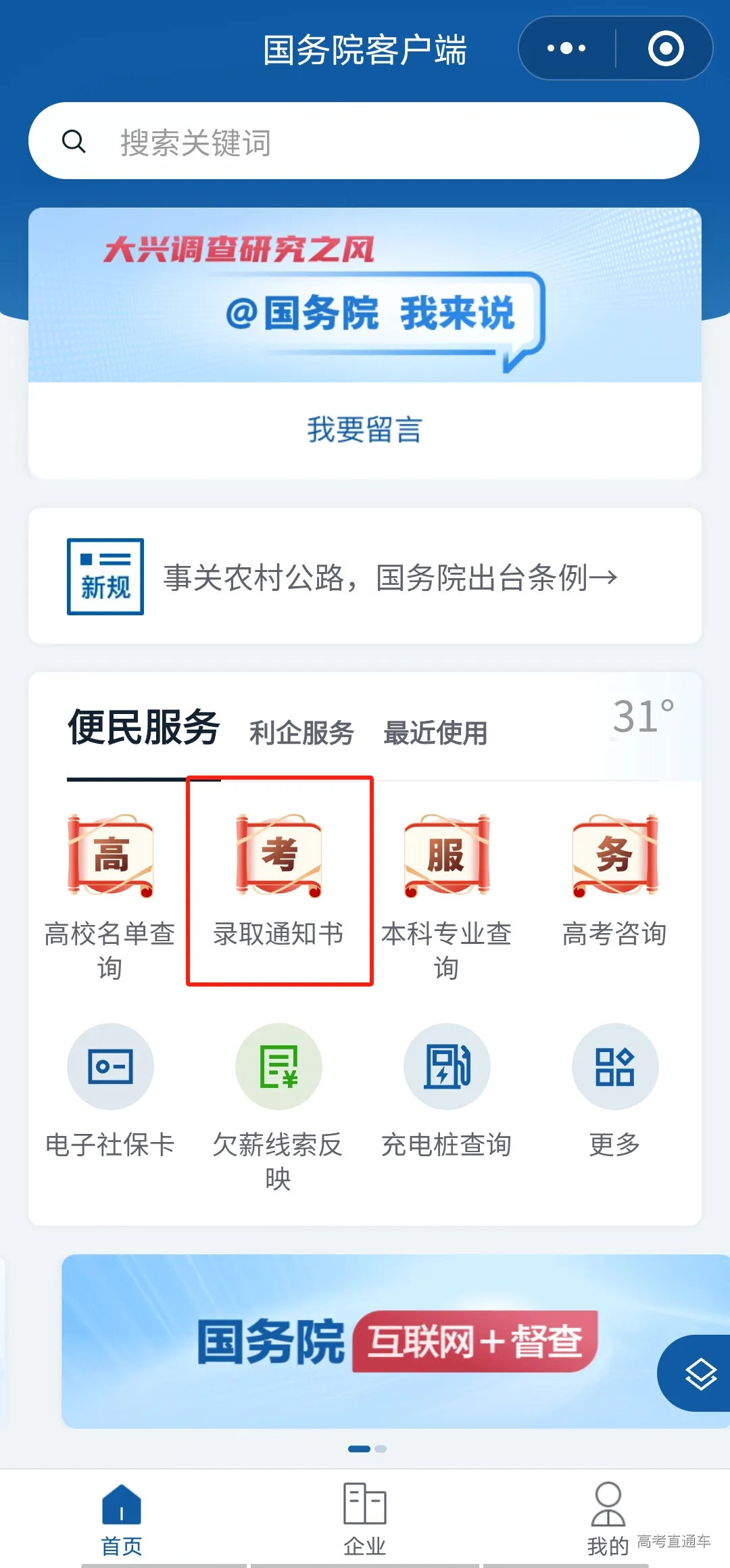Open 电子社保卡 service
The width and height of the screenshot is (730, 1568).
(110, 1090)
